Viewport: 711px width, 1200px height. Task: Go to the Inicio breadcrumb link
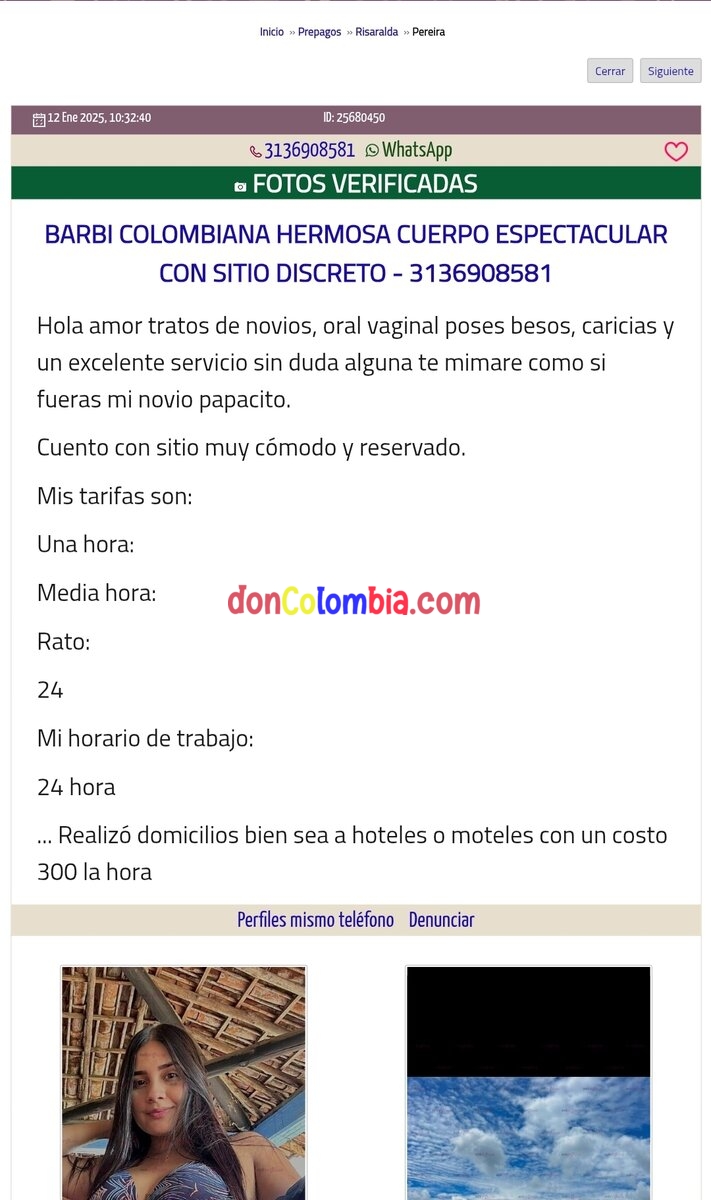pos(271,32)
